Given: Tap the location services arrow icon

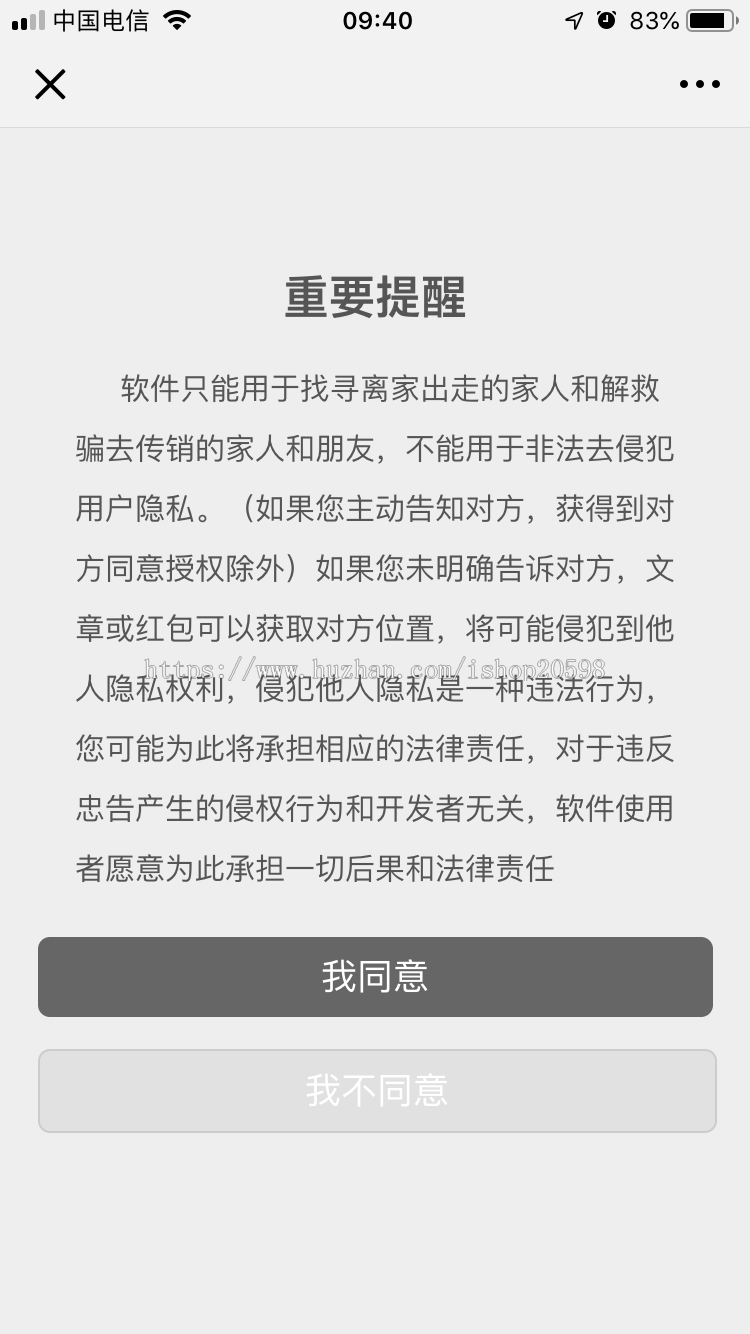Looking at the screenshot, I should 572,20.
